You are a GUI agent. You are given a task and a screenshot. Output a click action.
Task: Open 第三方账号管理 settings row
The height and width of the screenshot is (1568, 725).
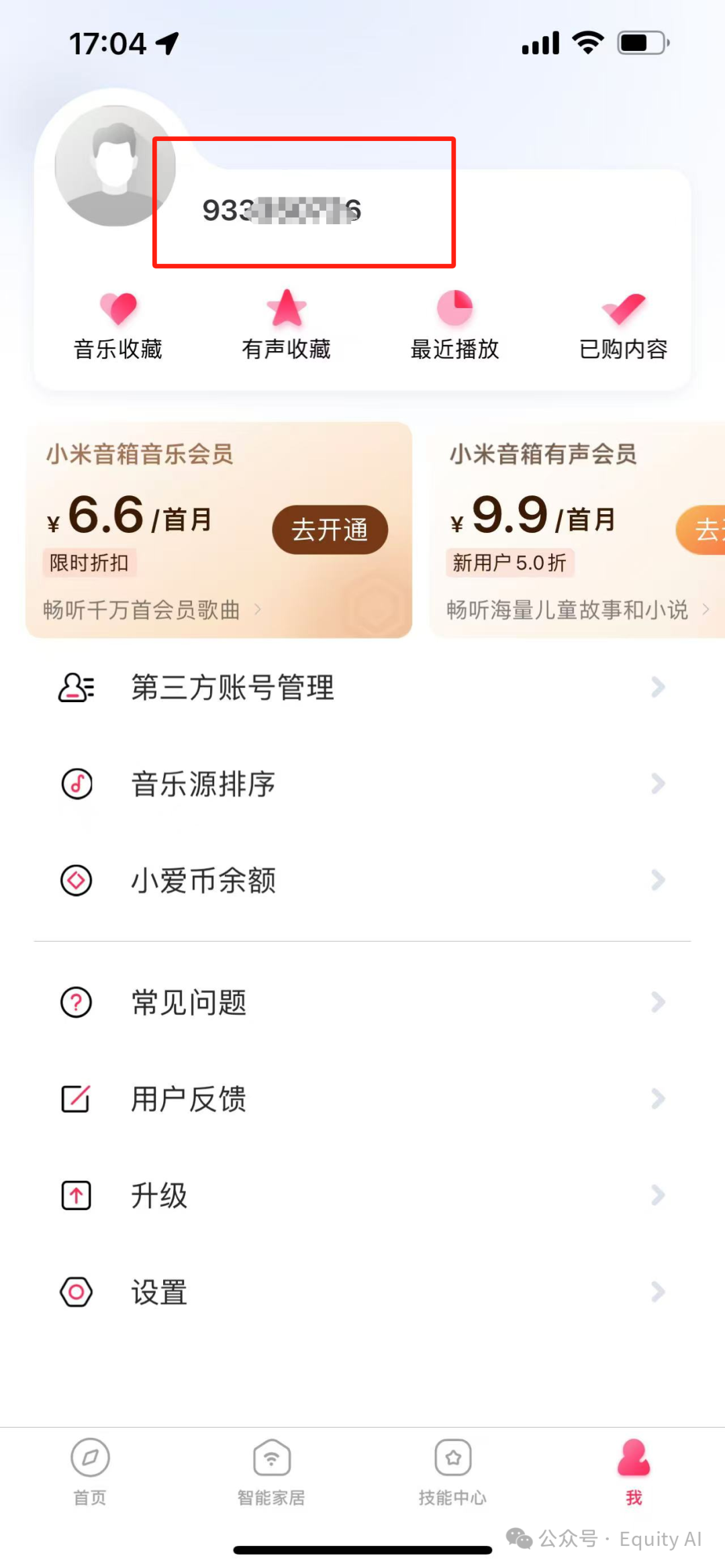tap(362, 687)
